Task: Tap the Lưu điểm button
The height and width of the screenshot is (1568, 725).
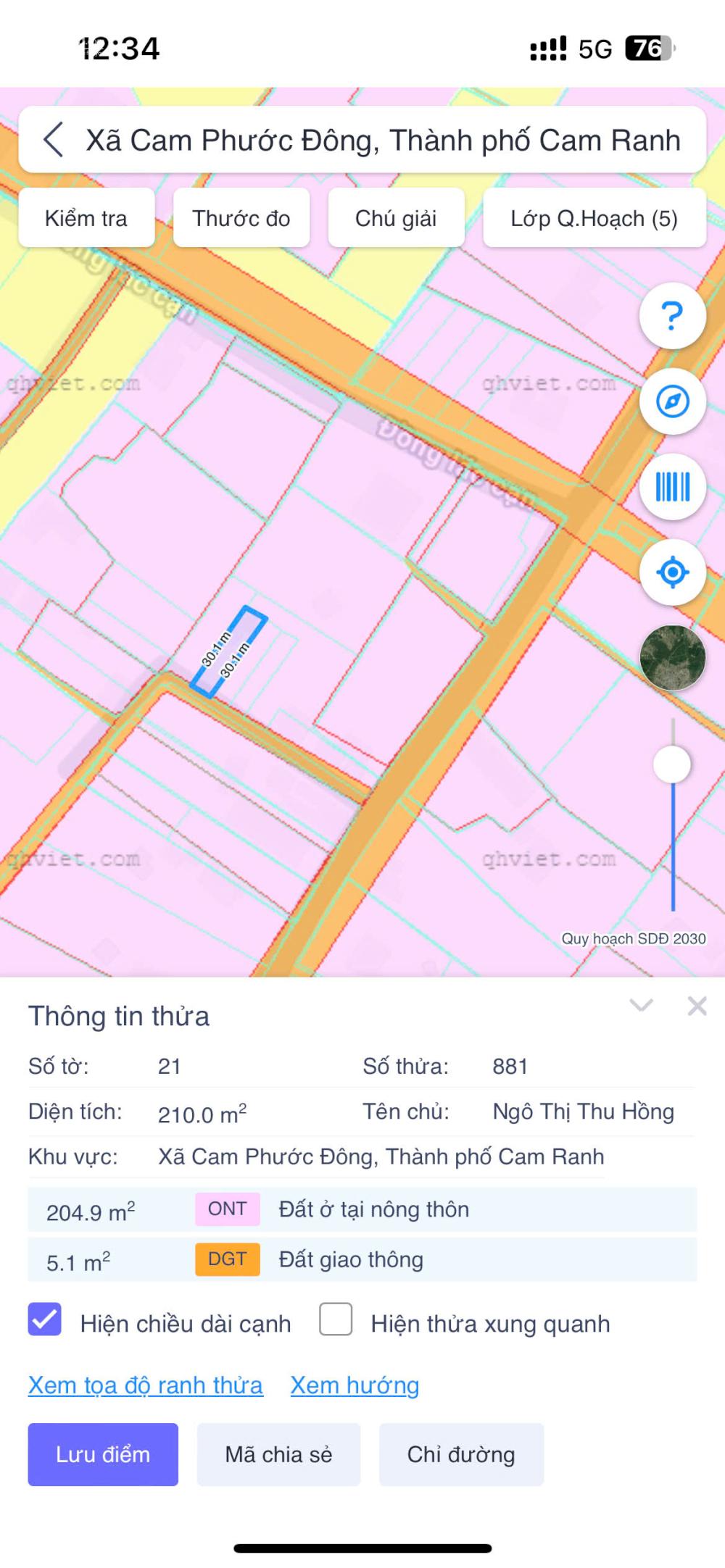Action: point(102,1455)
